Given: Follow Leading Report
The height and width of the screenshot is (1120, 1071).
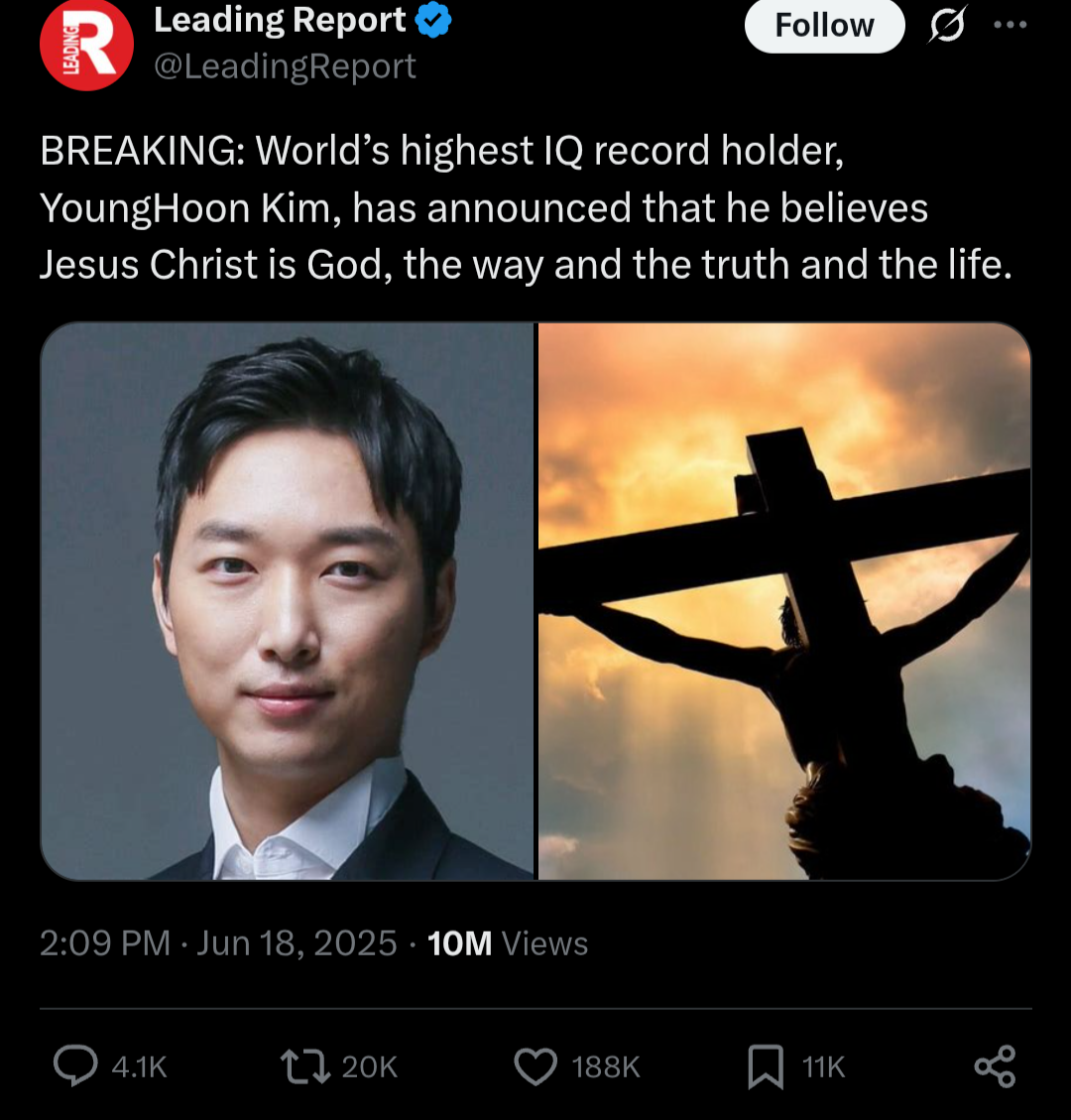Looking at the screenshot, I should coord(824,27).
